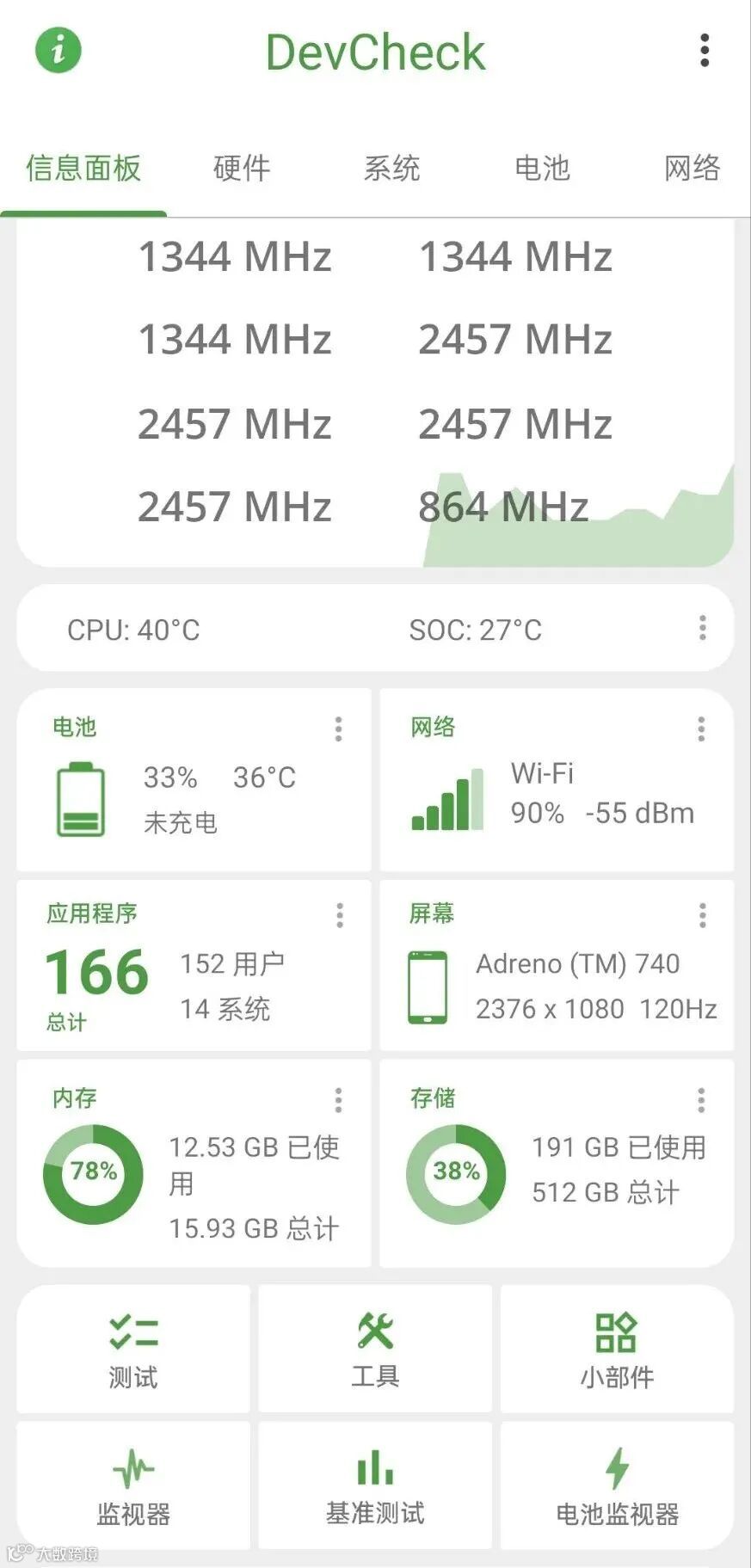Open the 应用程序 card showing 166 apps

[x=194, y=965]
